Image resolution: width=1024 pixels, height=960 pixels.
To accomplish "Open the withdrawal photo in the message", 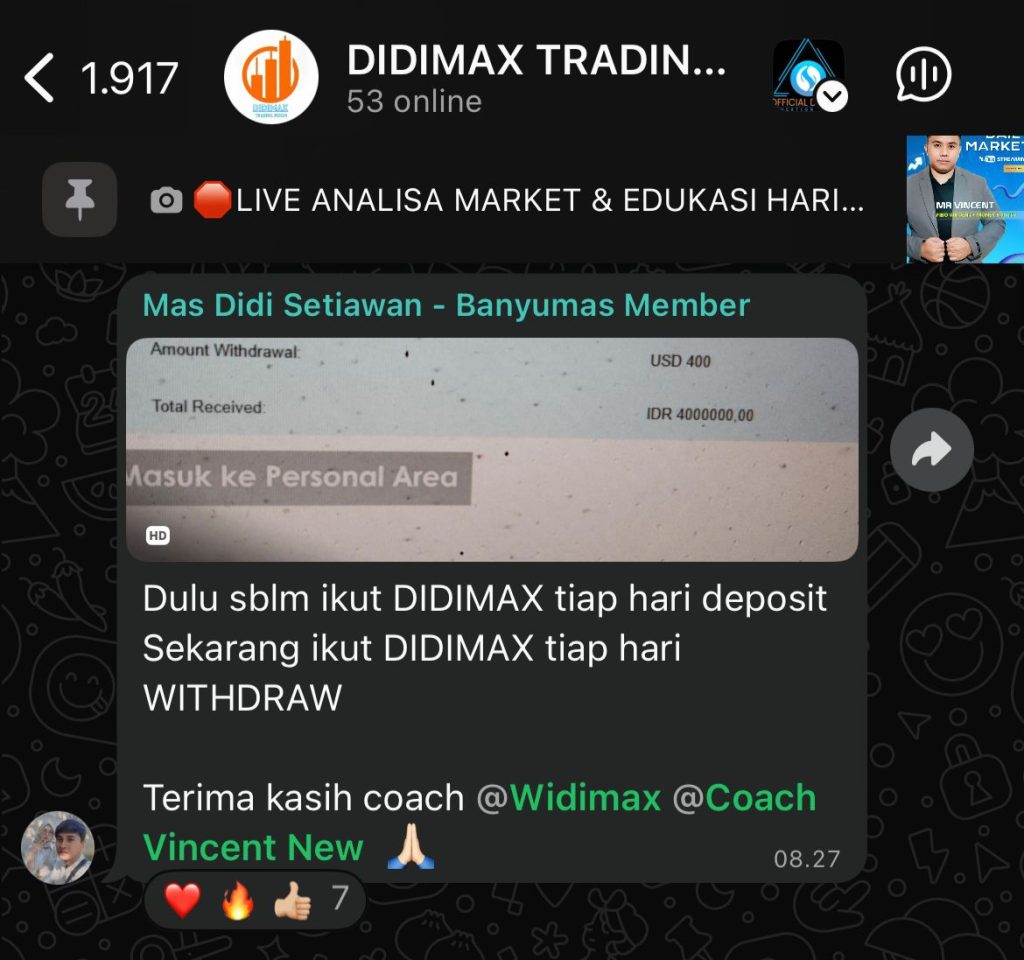I will [x=491, y=449].
